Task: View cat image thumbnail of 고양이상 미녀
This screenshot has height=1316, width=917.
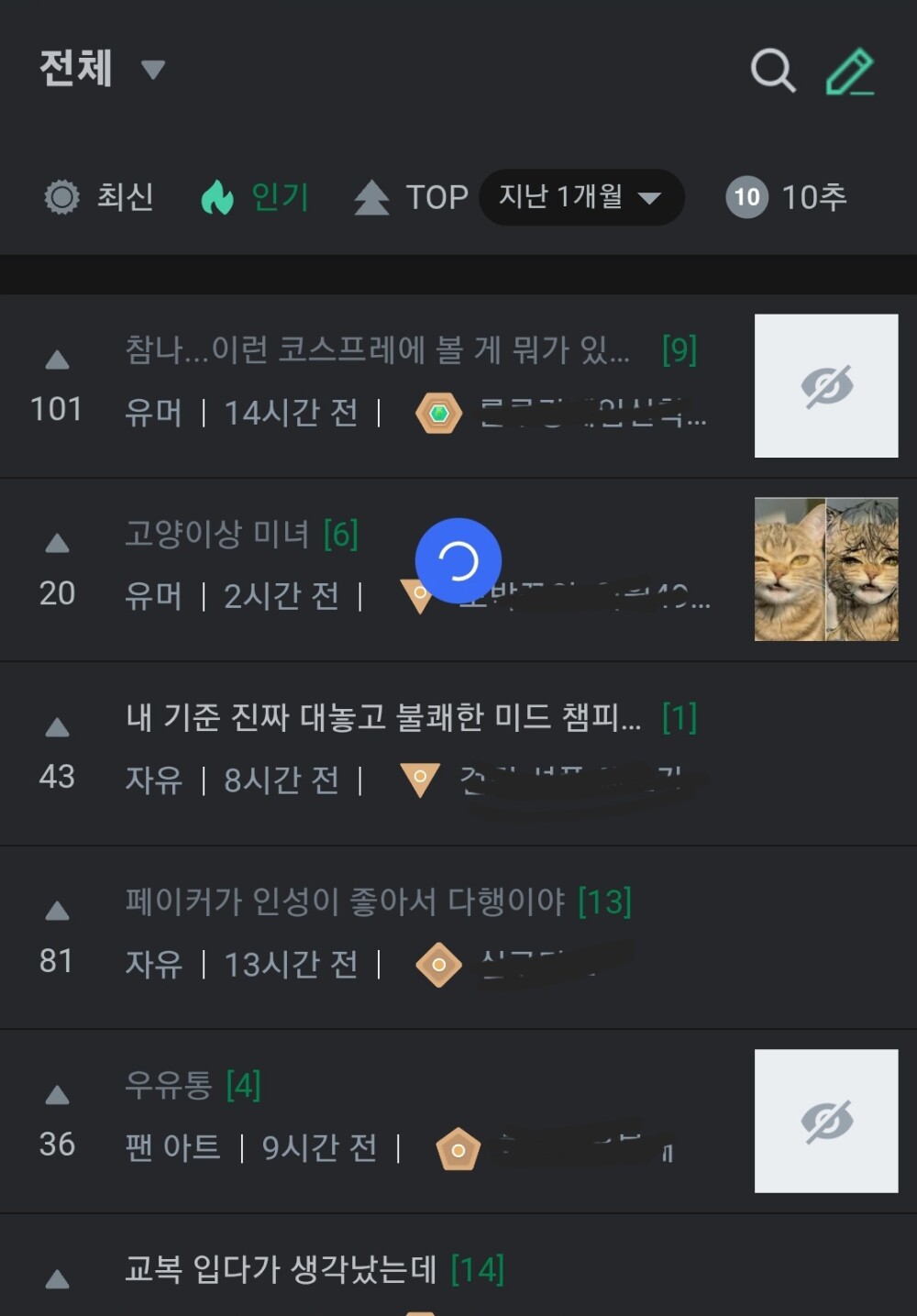Action: [x=825, y=570]
